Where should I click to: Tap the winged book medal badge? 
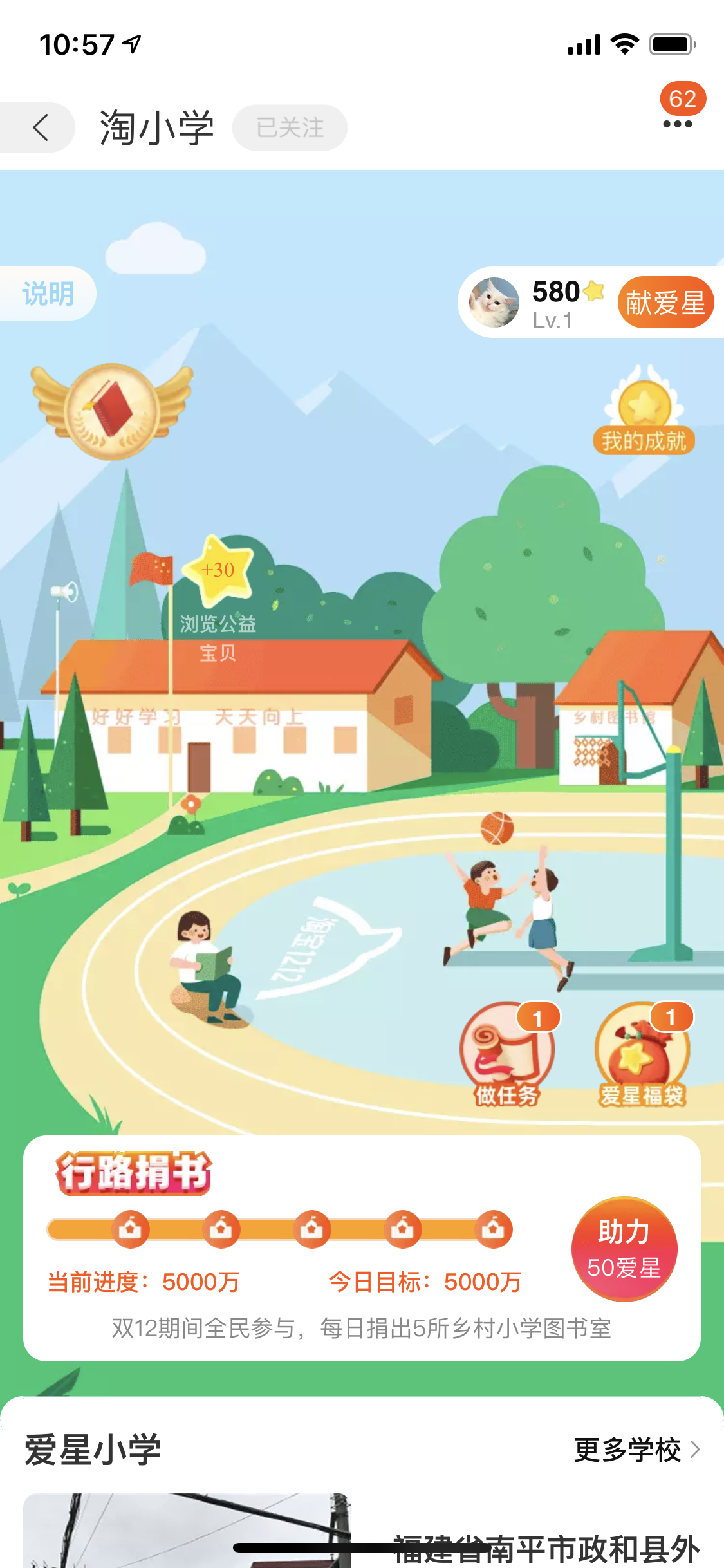[112, 411]
